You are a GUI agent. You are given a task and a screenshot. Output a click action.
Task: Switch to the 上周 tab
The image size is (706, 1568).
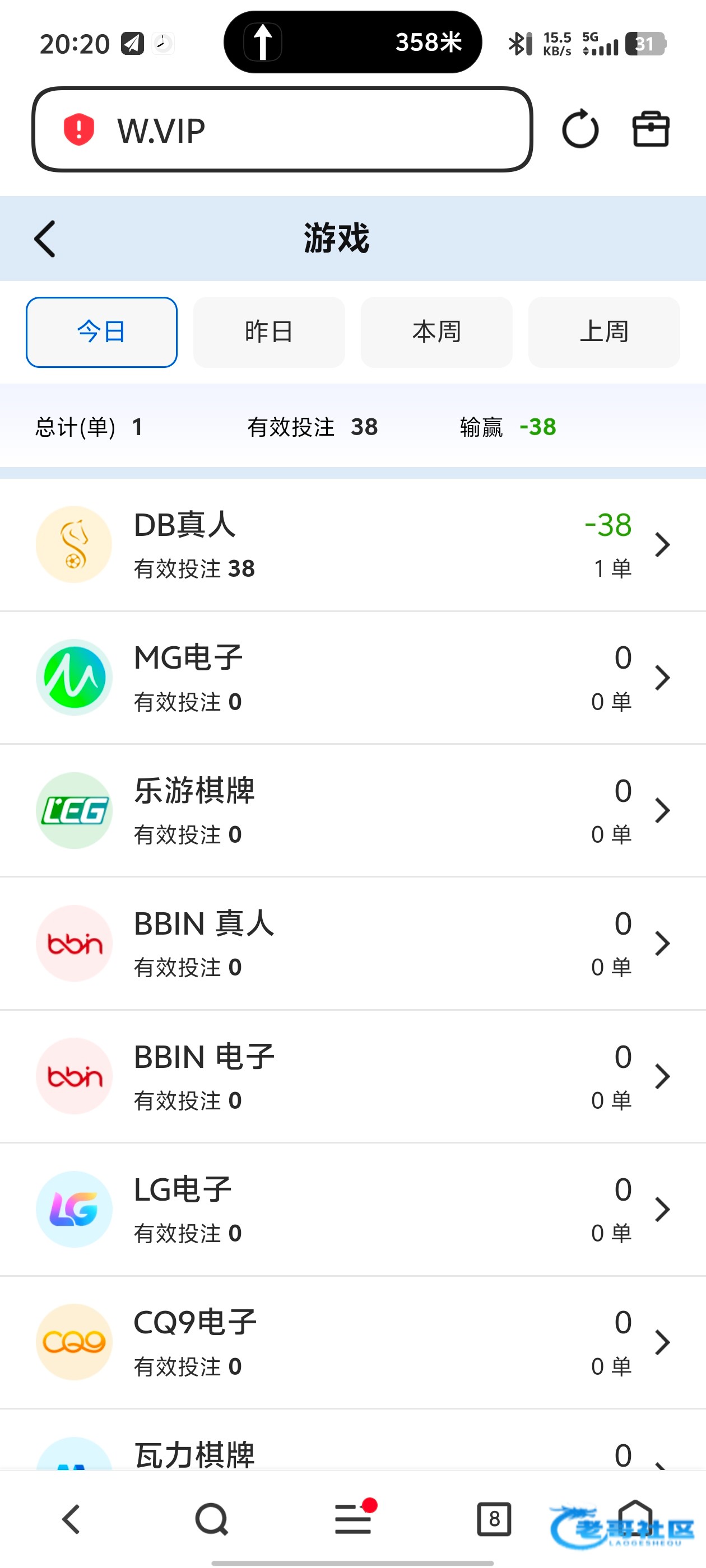pyautogui.click(x=603, y=332)
